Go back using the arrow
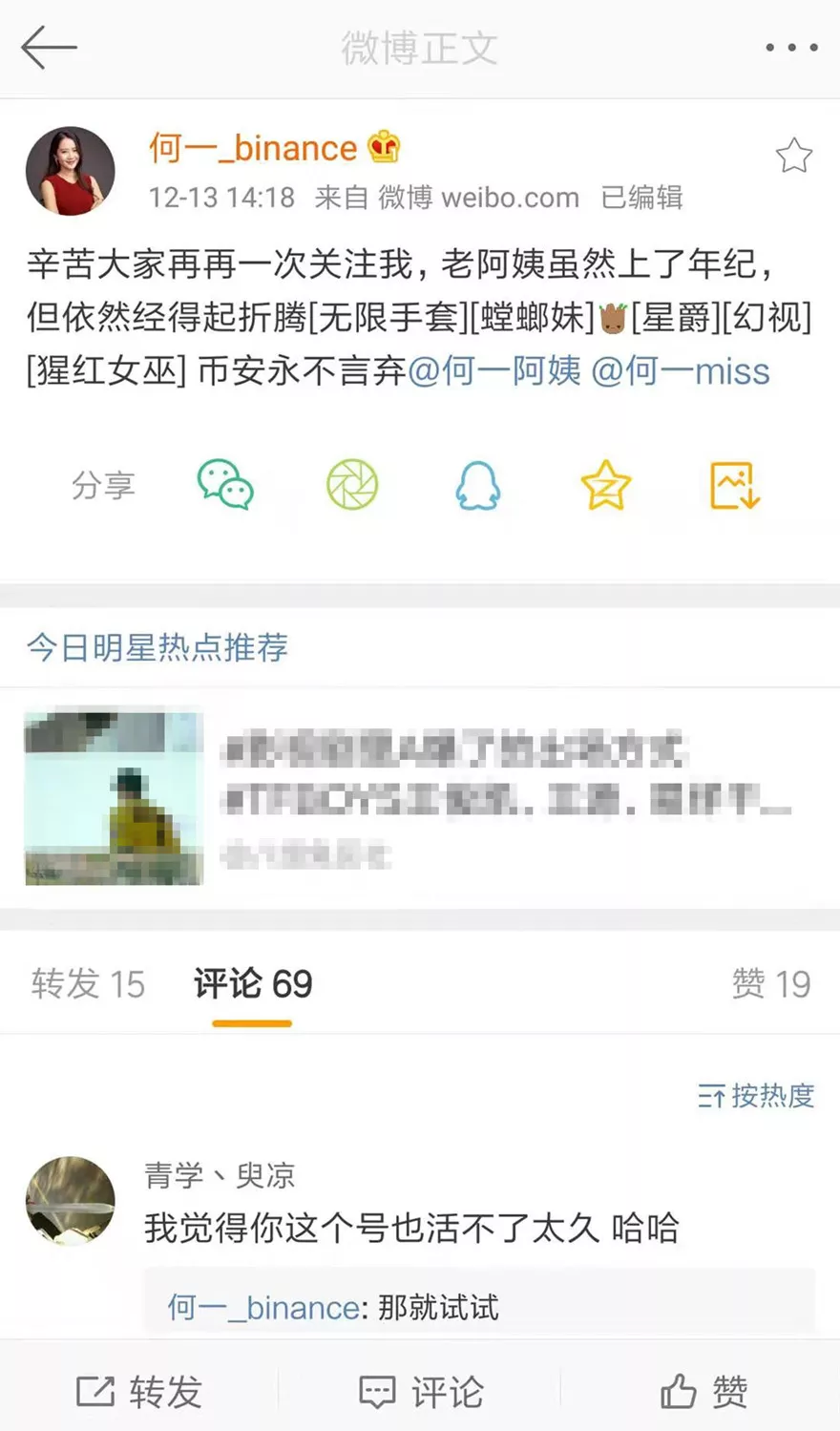Image resolution: width=840 pixels, height=1431 pixels. [48, 47]
